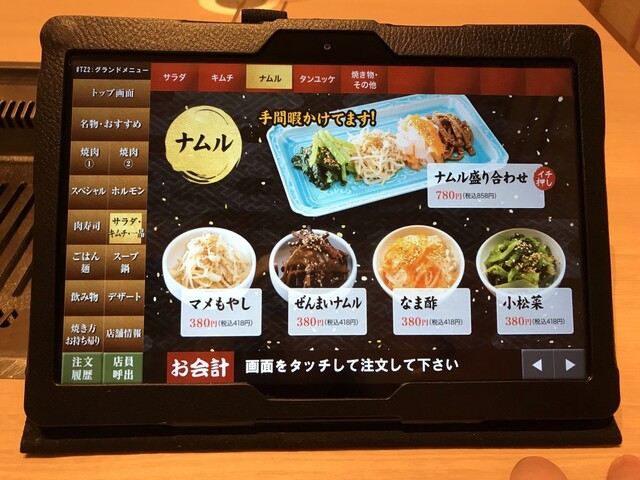This screenshot has height=480, width=640.
Task: Open the デザート category
Action: [x=127, y=297]
